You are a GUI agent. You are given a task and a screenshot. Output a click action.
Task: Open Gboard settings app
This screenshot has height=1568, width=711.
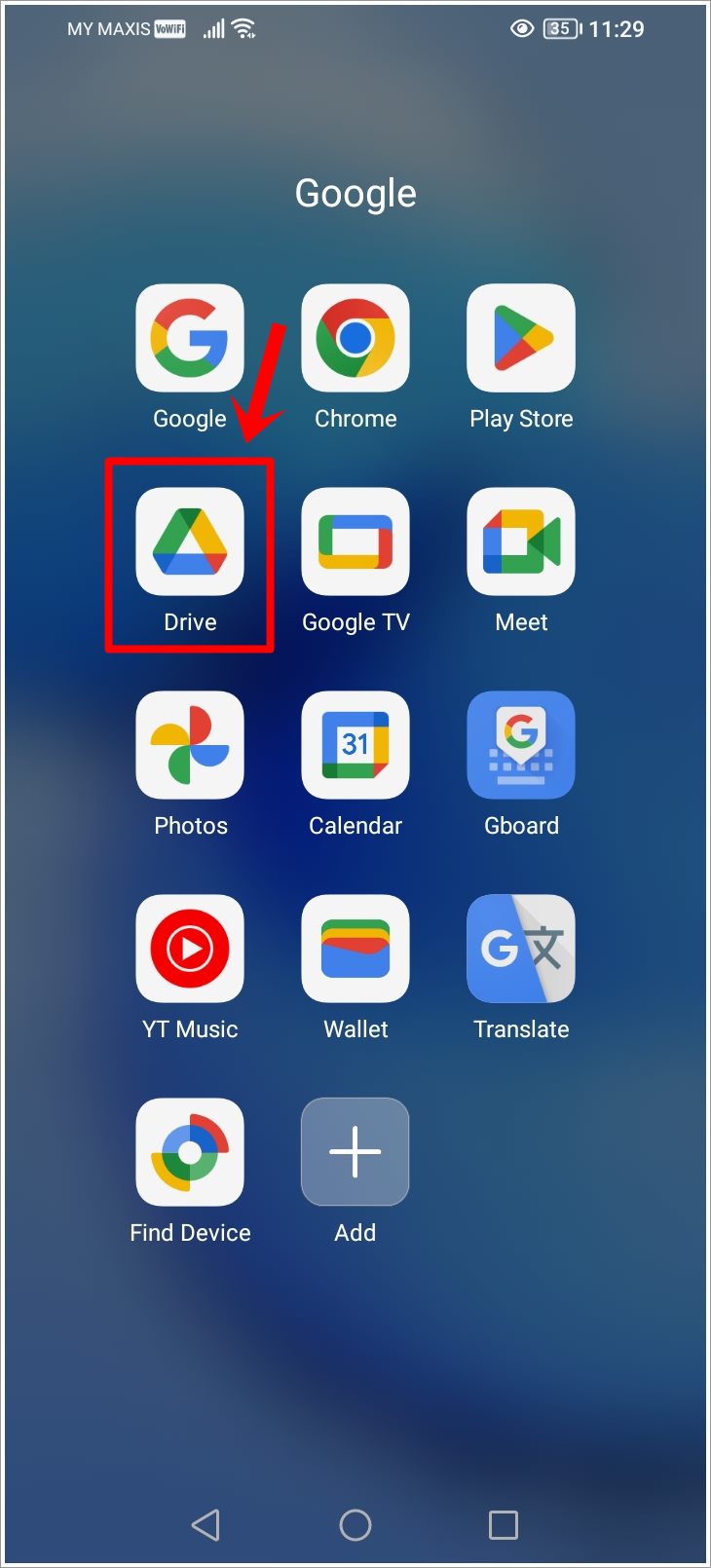coord(520,745)
